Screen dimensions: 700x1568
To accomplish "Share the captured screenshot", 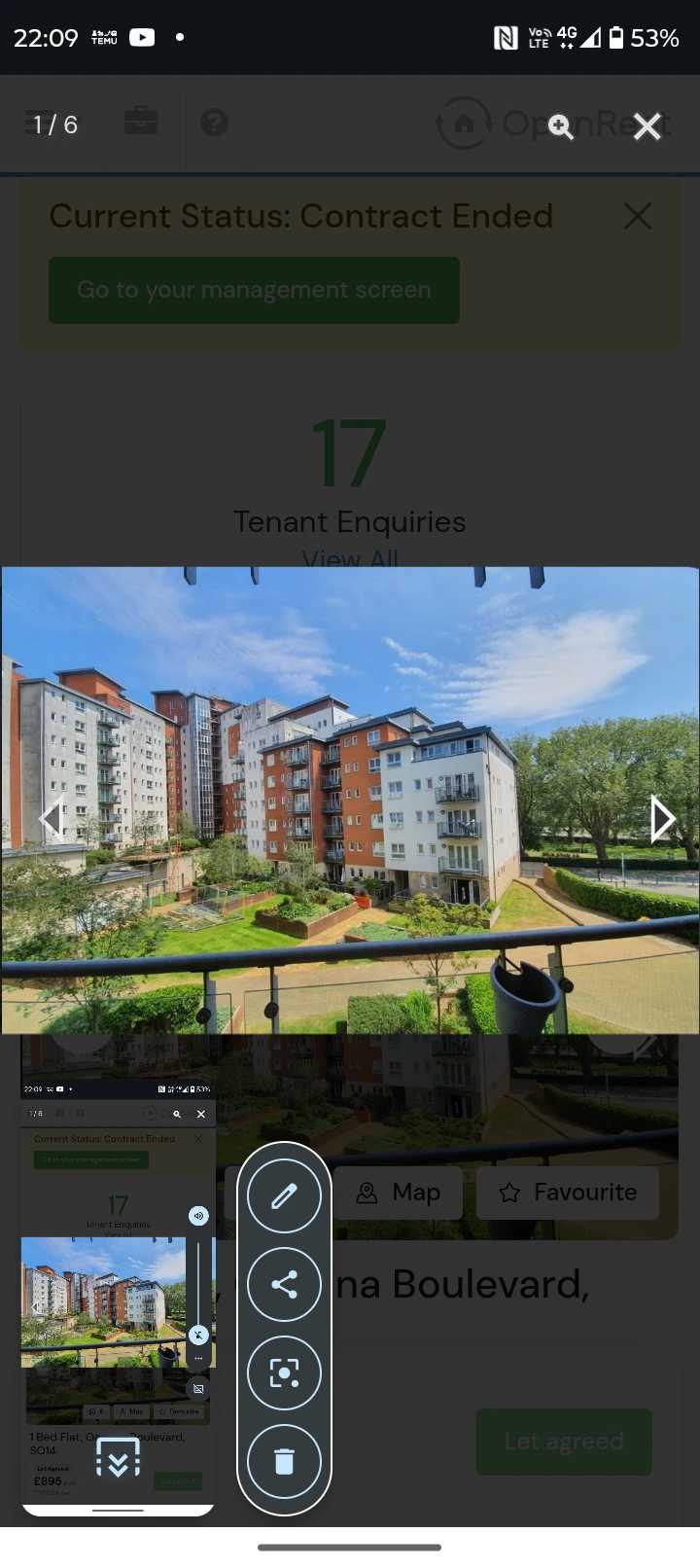I will click(x=284, y=1284).
